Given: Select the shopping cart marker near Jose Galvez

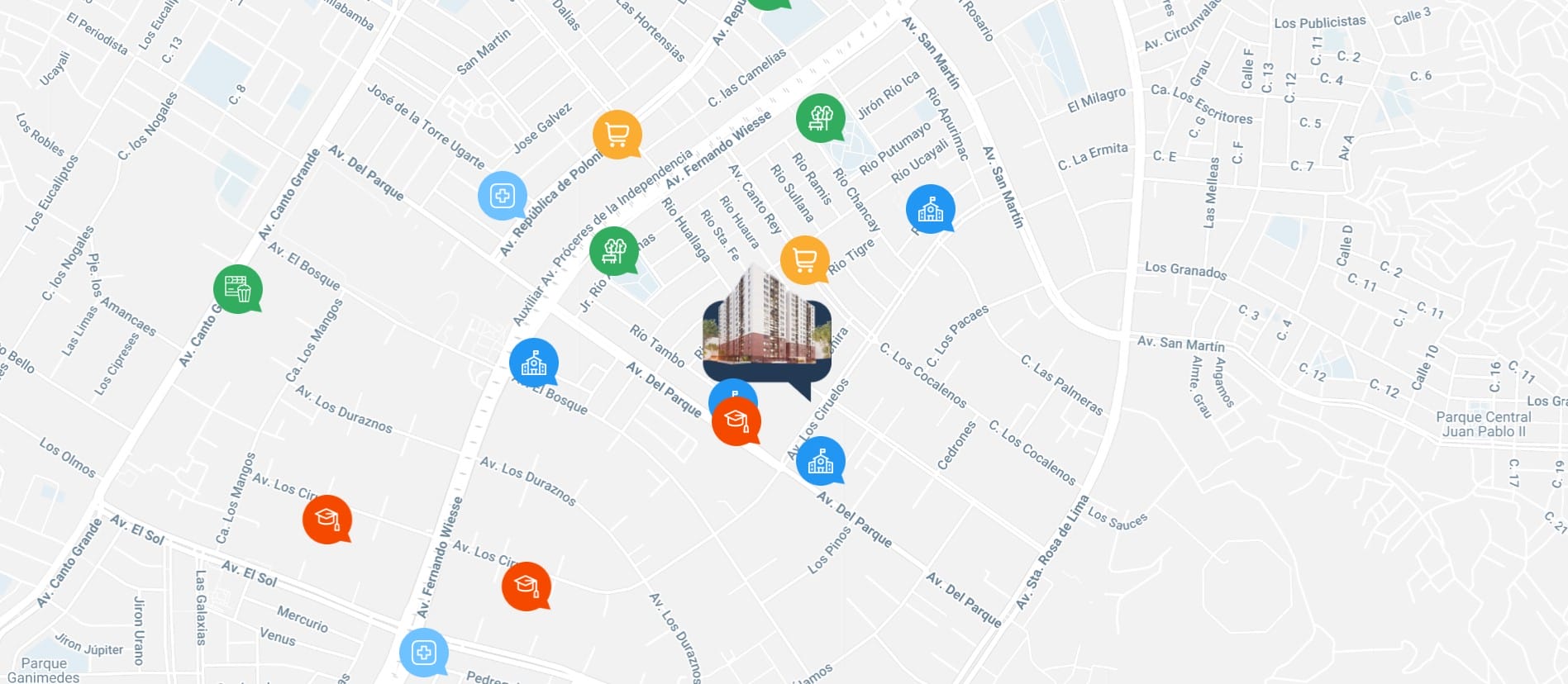Looking at the screenshot, I should [617, 134].
